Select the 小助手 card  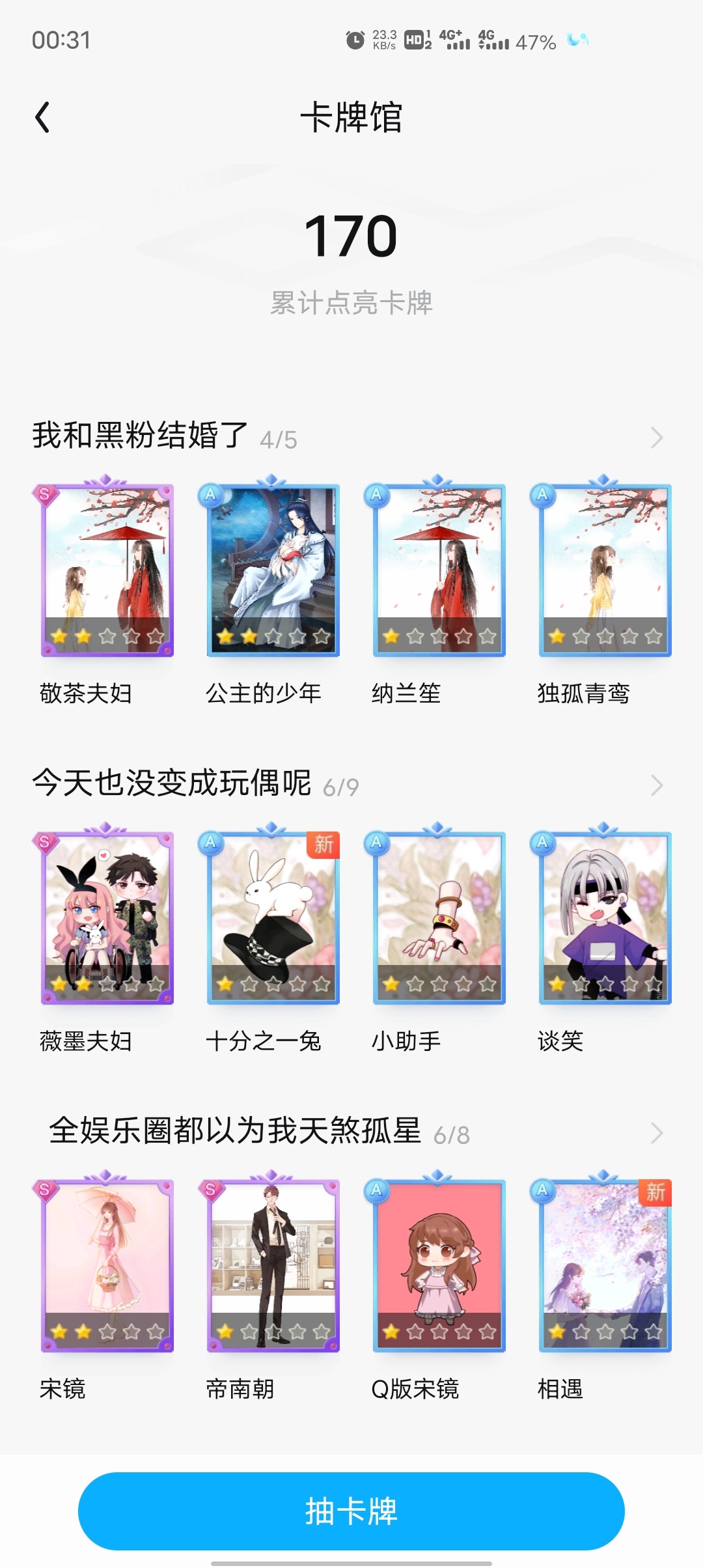click(439, 917)
